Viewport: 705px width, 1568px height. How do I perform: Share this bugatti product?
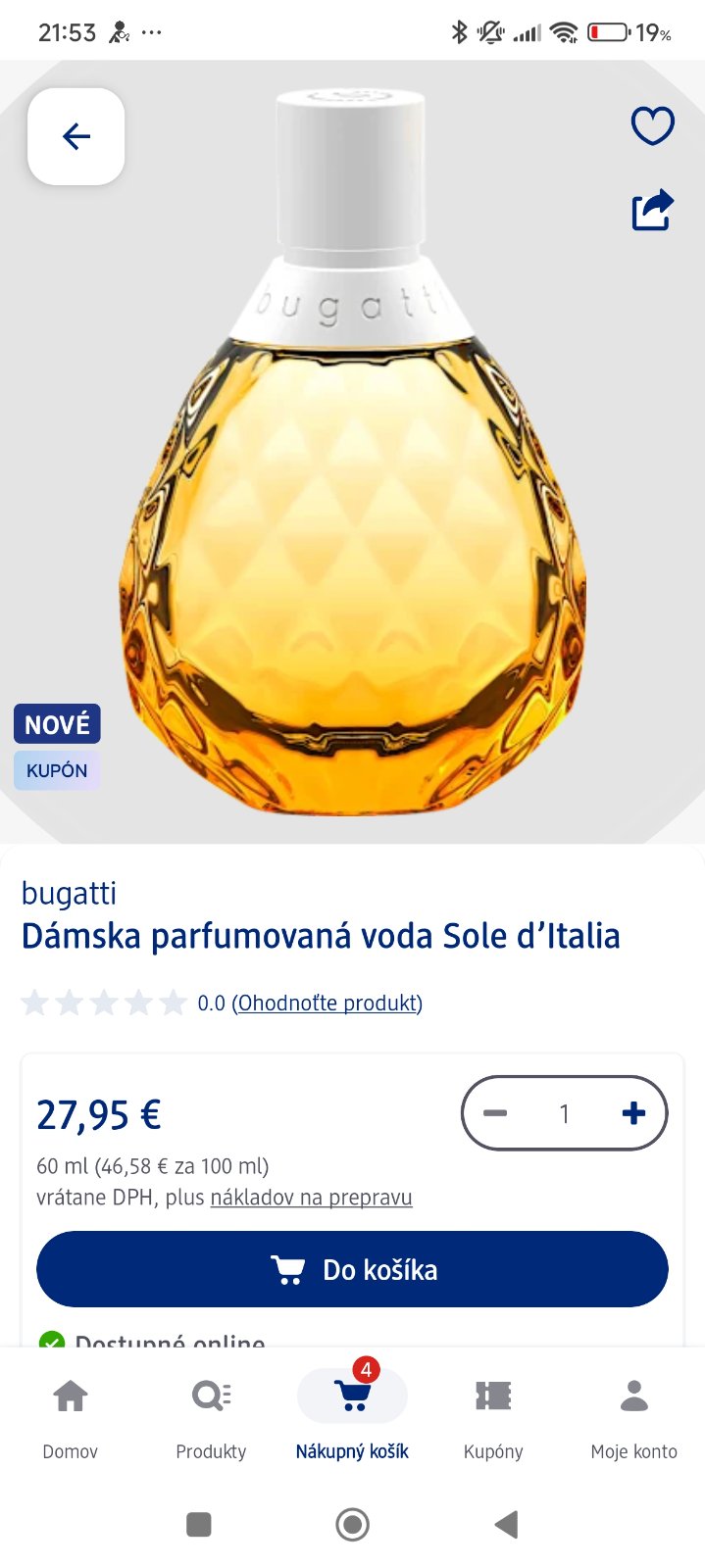652,210
